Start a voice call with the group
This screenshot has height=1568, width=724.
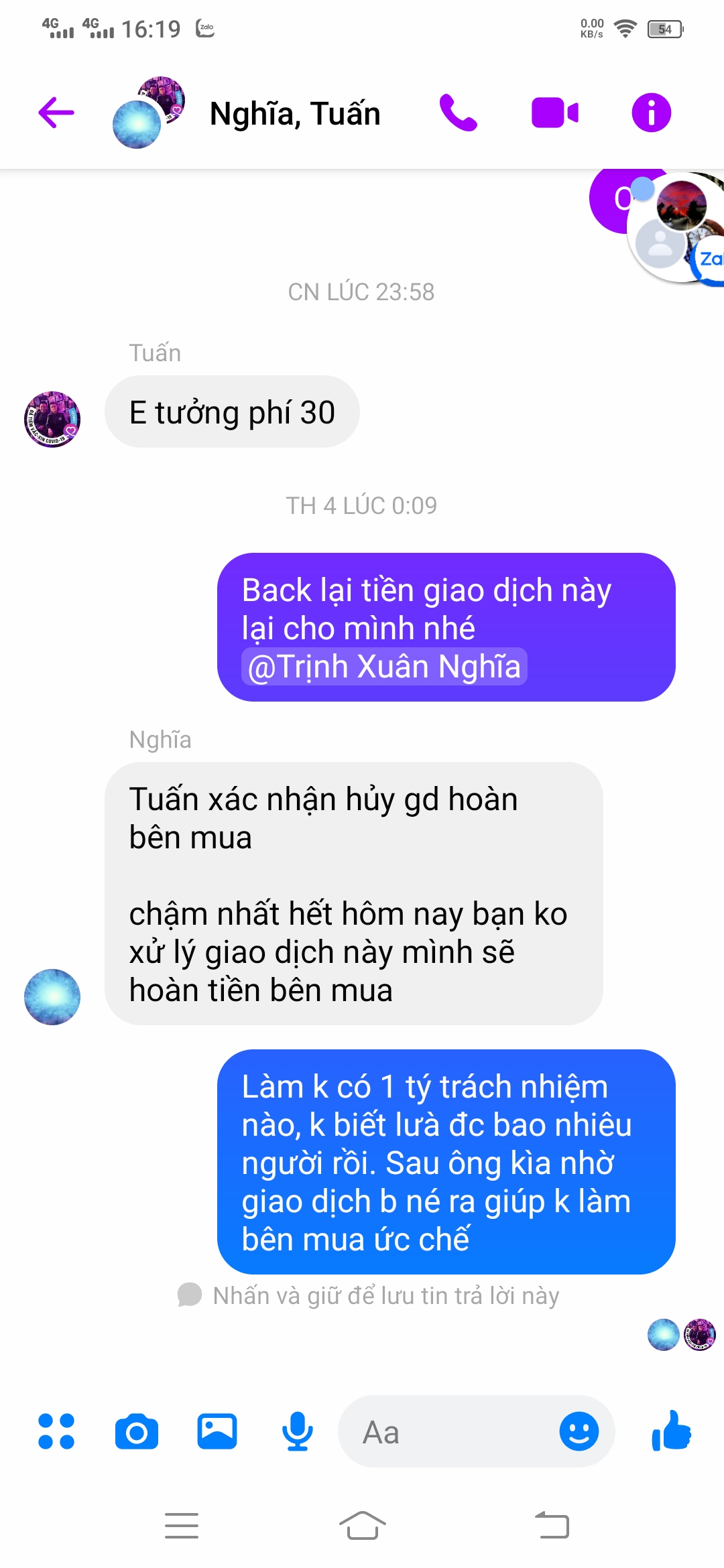click(x=458, y=112)
